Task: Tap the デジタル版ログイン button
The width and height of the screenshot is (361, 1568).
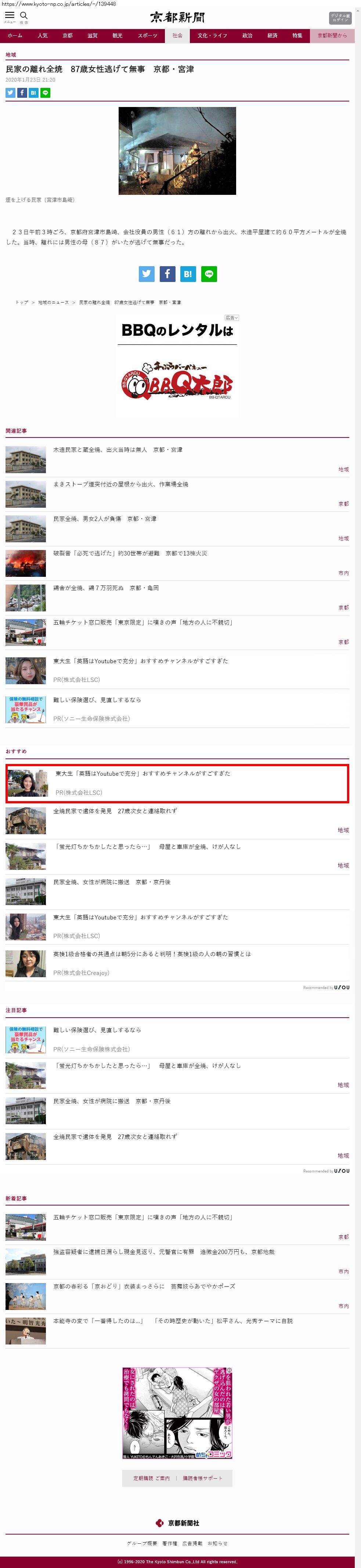Action: 340,18
